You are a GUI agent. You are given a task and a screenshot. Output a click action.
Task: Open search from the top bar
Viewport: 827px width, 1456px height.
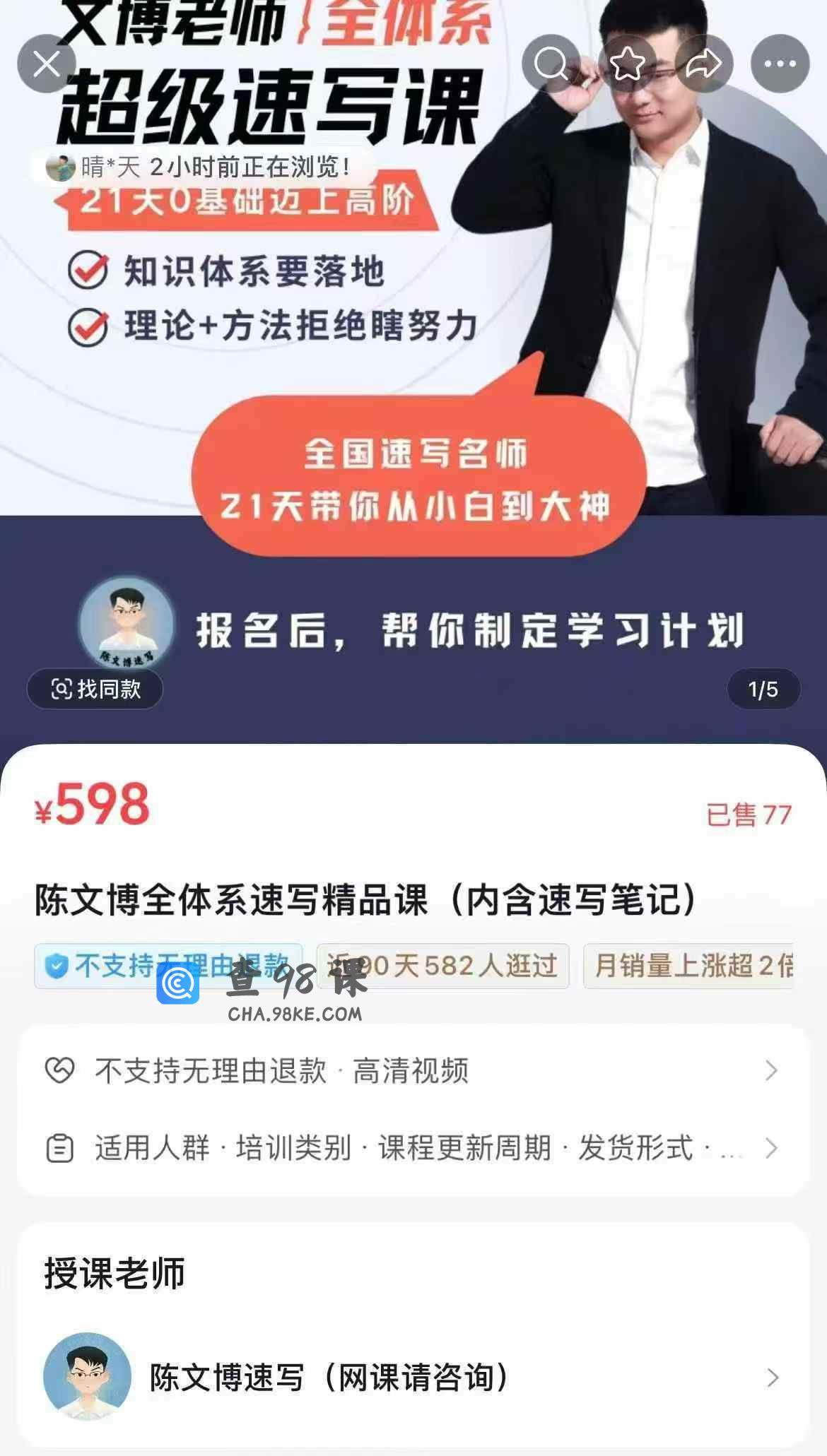pyautogui.click(x=551, y=64)
